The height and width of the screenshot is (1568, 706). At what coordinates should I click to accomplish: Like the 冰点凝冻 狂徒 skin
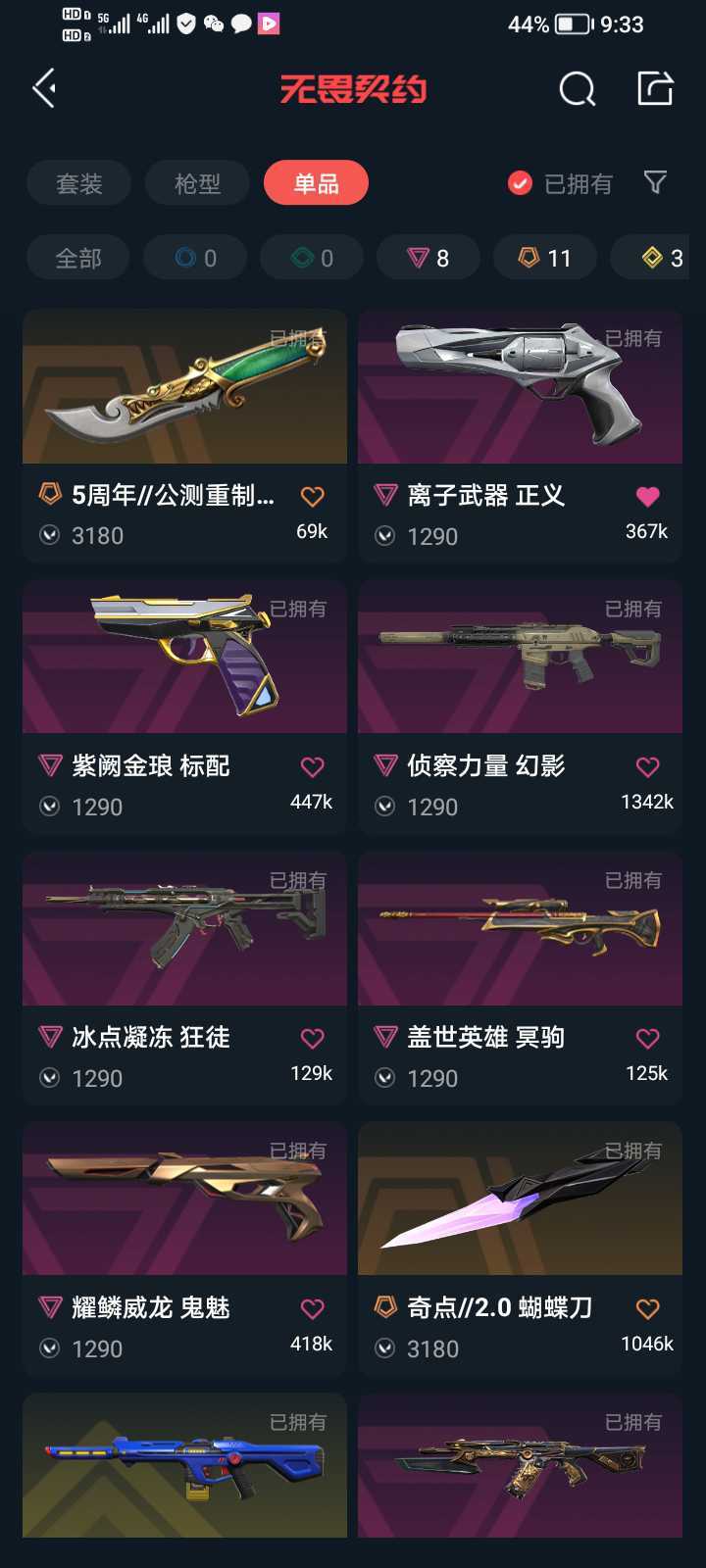coord(312,1039)
